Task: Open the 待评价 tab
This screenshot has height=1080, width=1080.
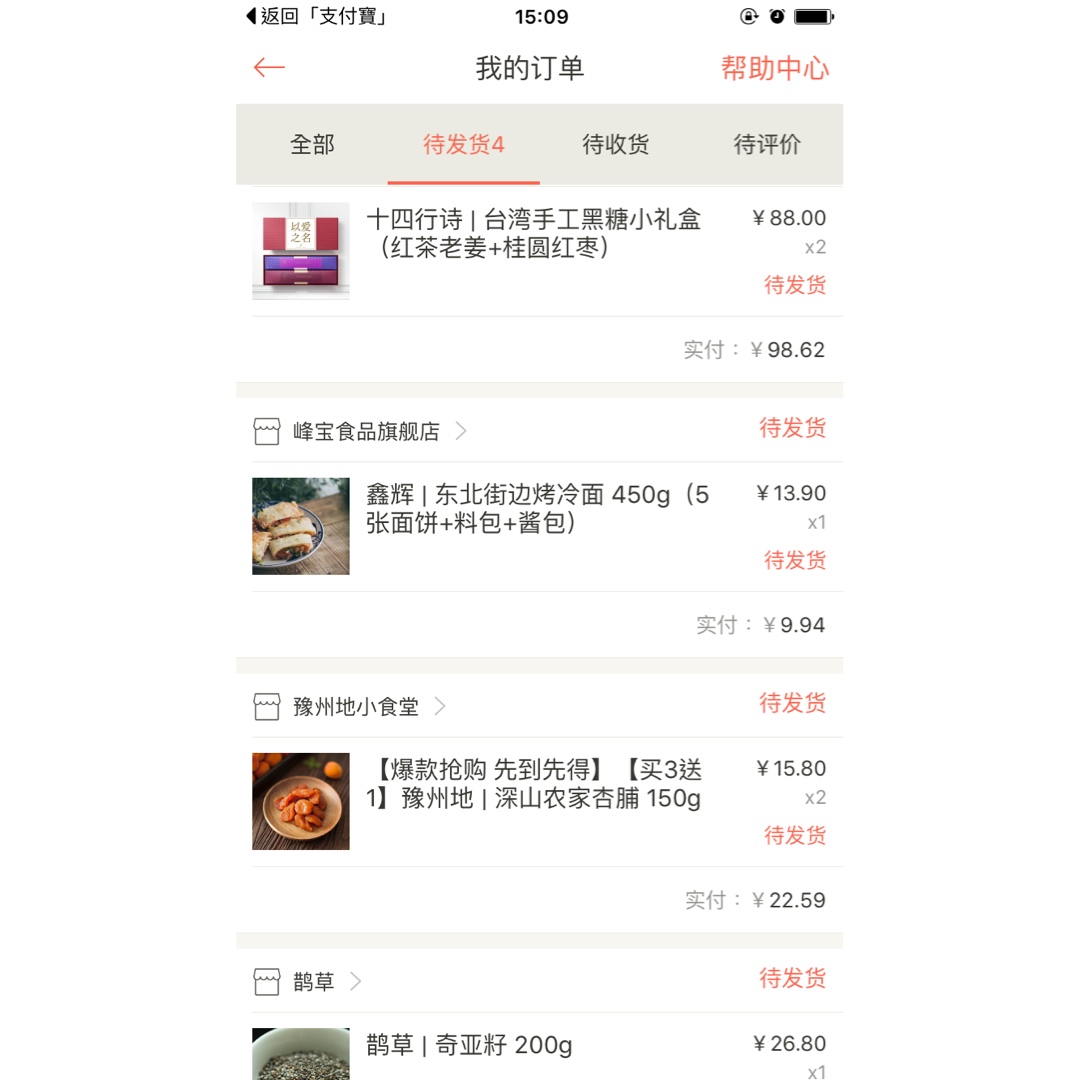Action: tap(767, 144)
